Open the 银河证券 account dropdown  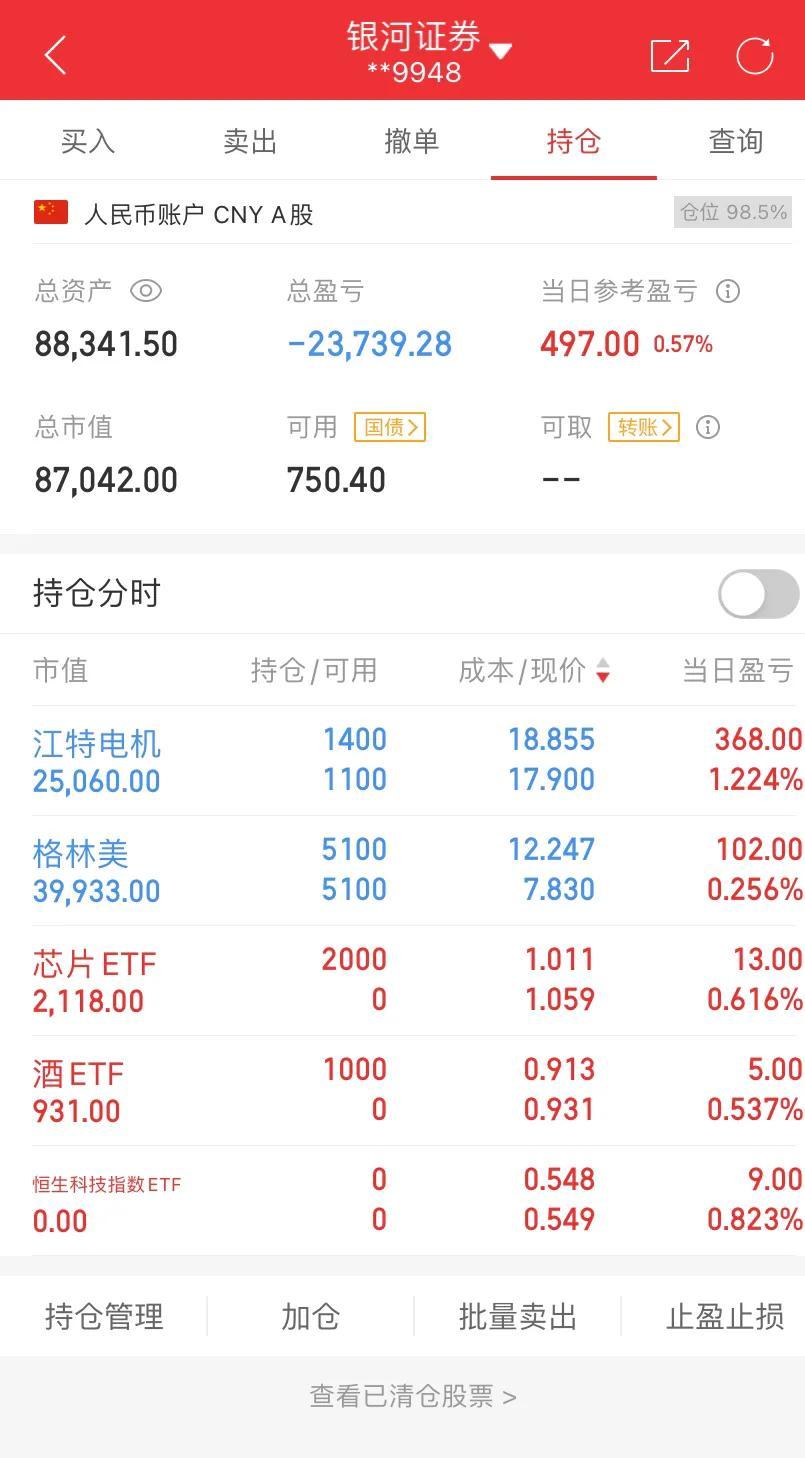pos(430,52)
